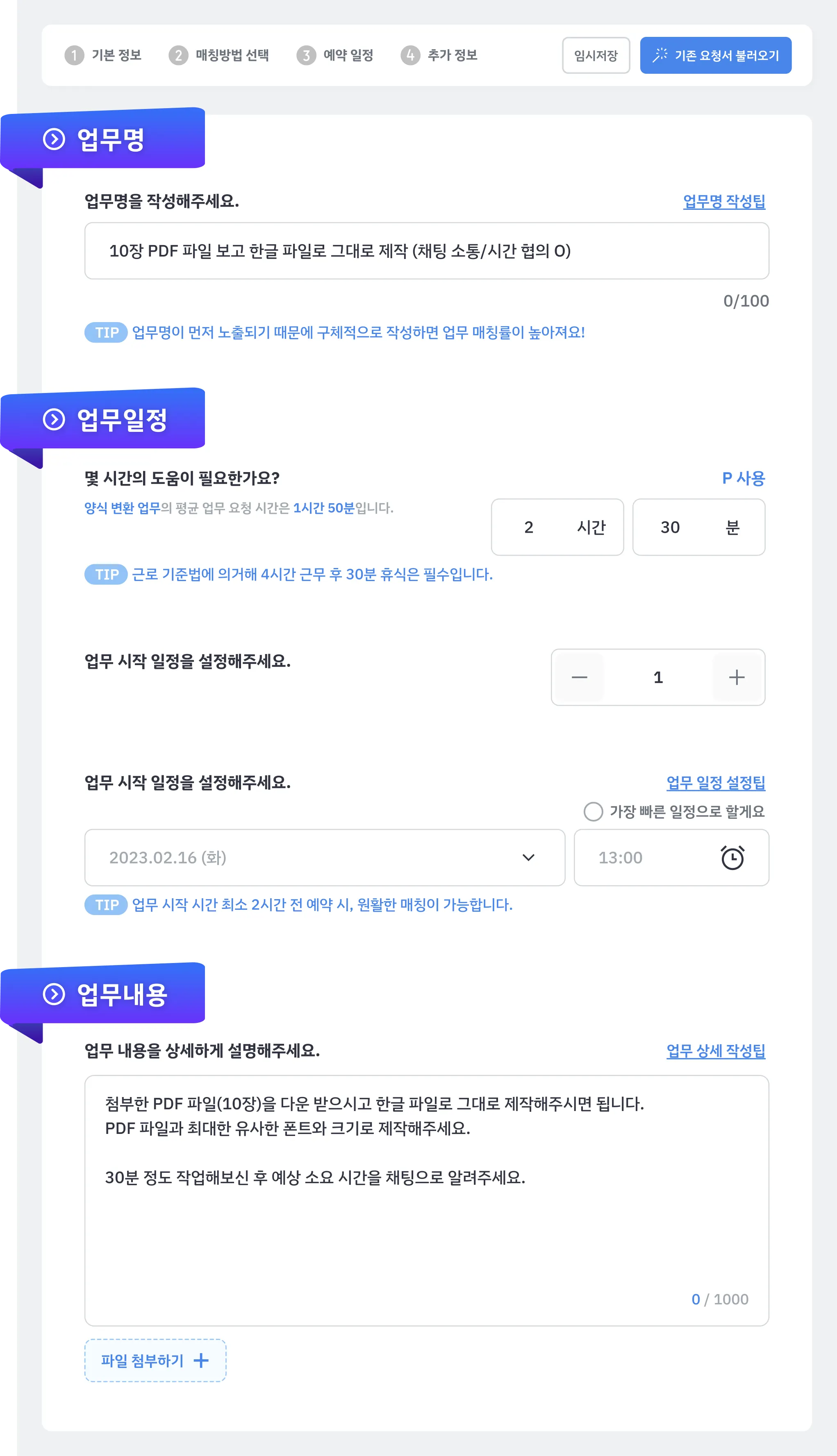Attach a file with 파일 첨부하기
The image size is (837, 1456).
(155, 1360)
